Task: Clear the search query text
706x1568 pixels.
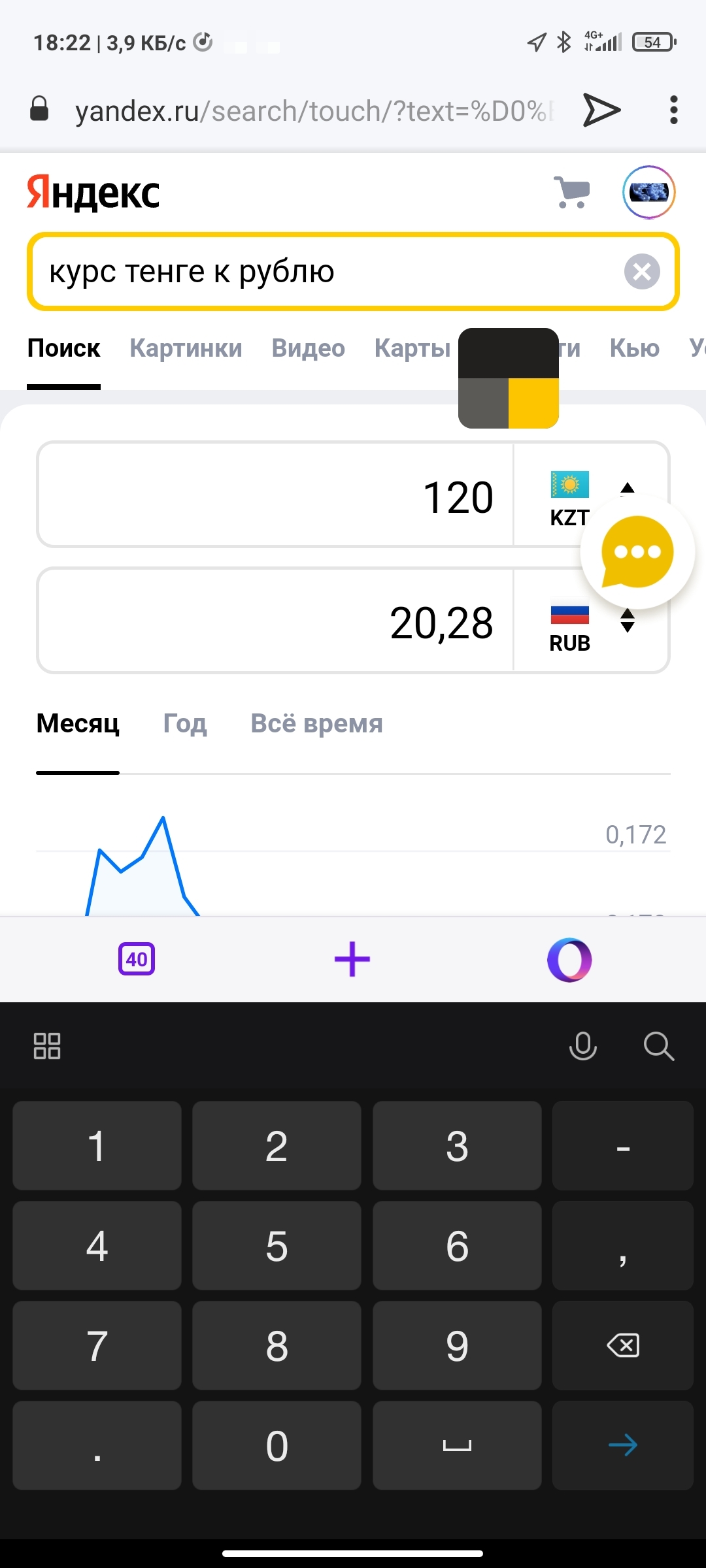Action: click(x=642, y=271)
